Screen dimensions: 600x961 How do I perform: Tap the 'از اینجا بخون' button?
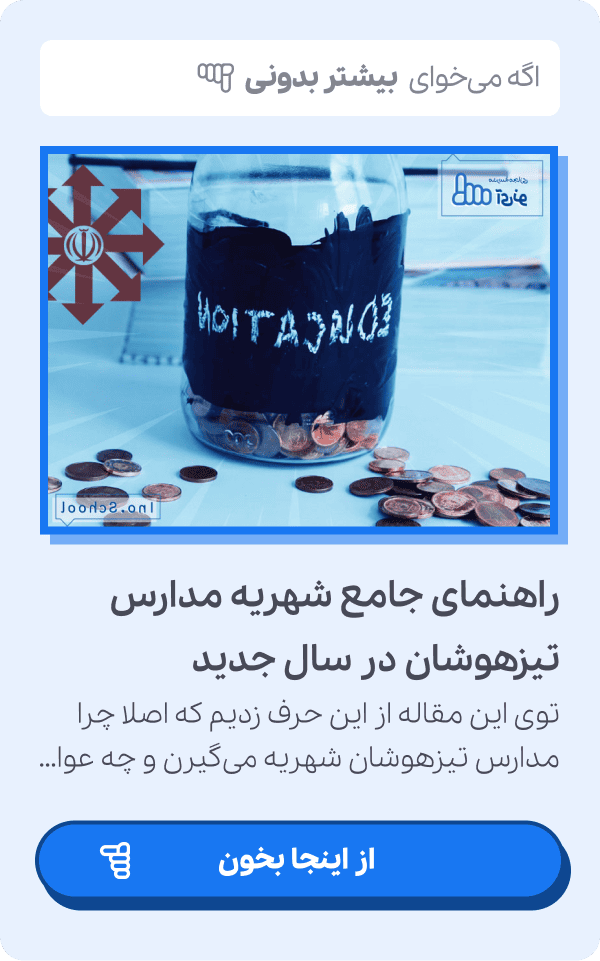[299, 861]
